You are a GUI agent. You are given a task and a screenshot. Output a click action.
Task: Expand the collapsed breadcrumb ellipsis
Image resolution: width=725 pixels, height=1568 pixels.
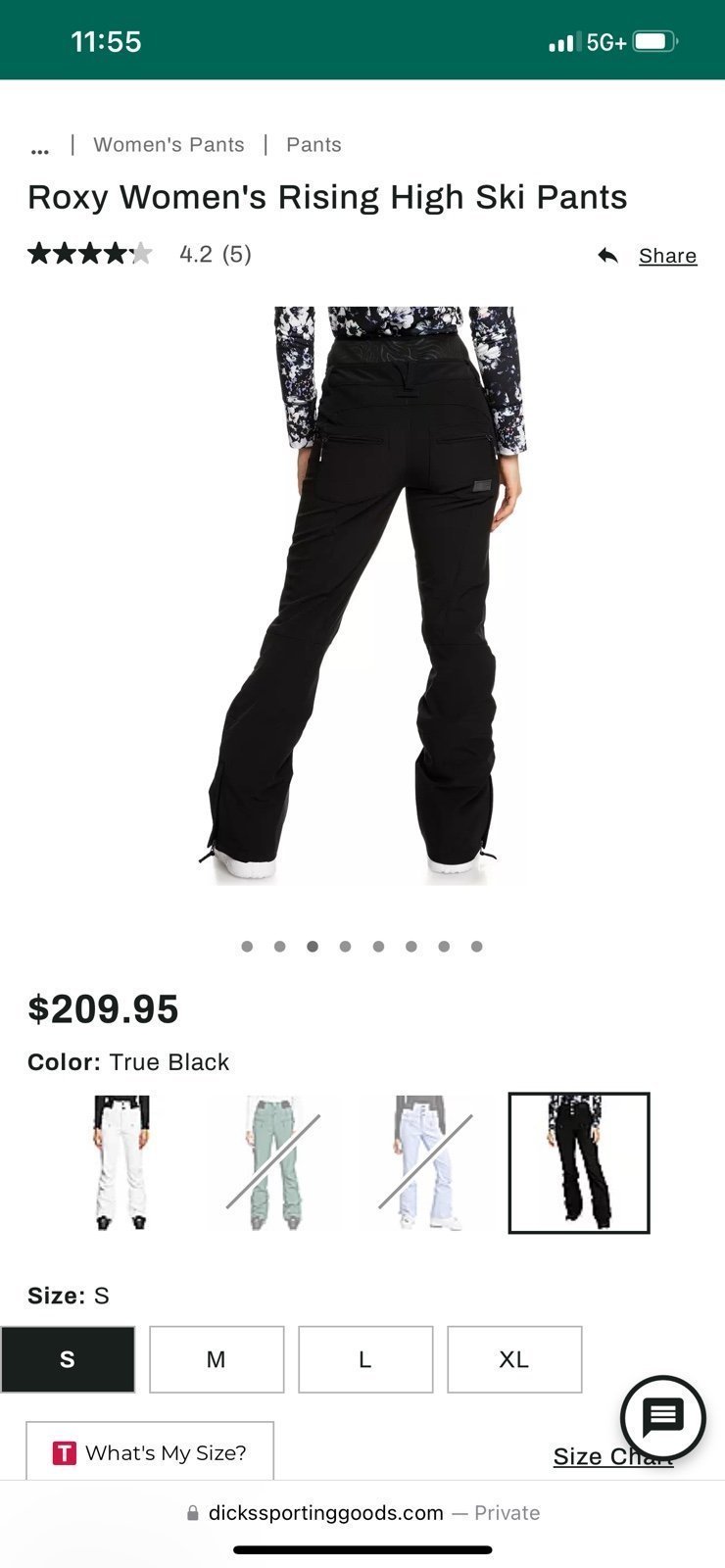(40, 146)
